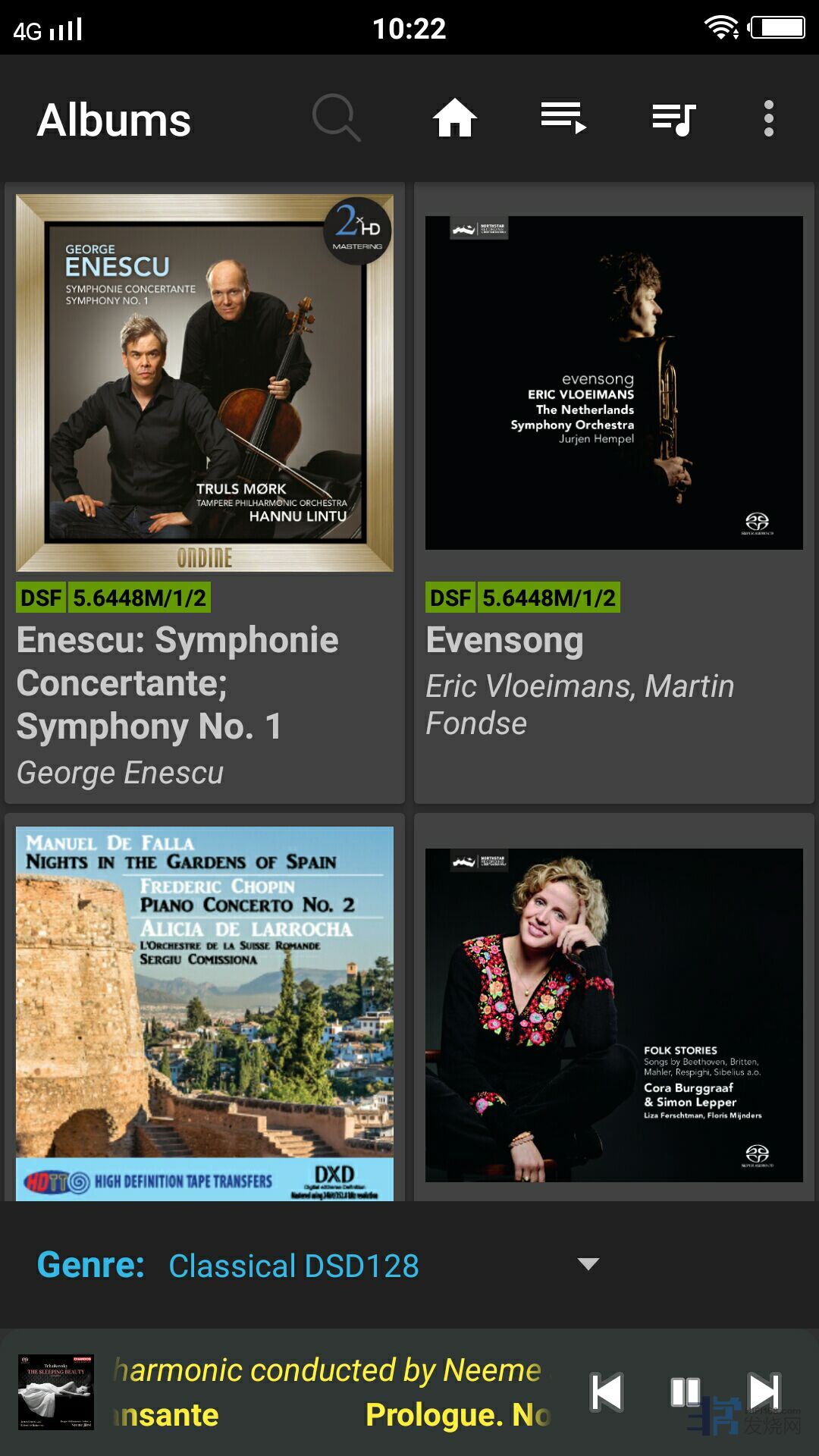Image resolution: width=819 pixels, height=1456 pixels.
Task: Open the play queue icon
Action: (563, 118)
